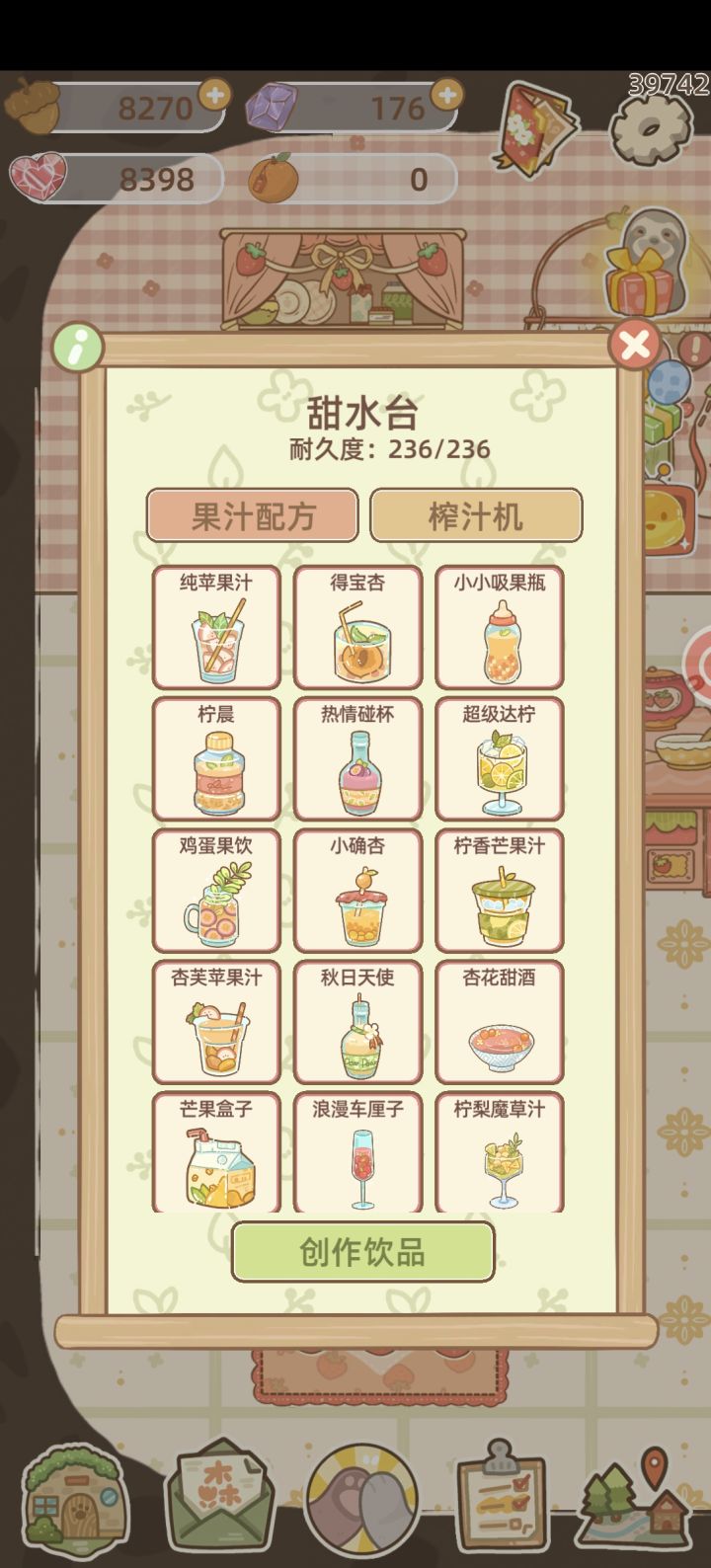The width and height of the screenshot is (711, 1568).
Task: Click the plus beside the crystal count
Action: point(445,97)
